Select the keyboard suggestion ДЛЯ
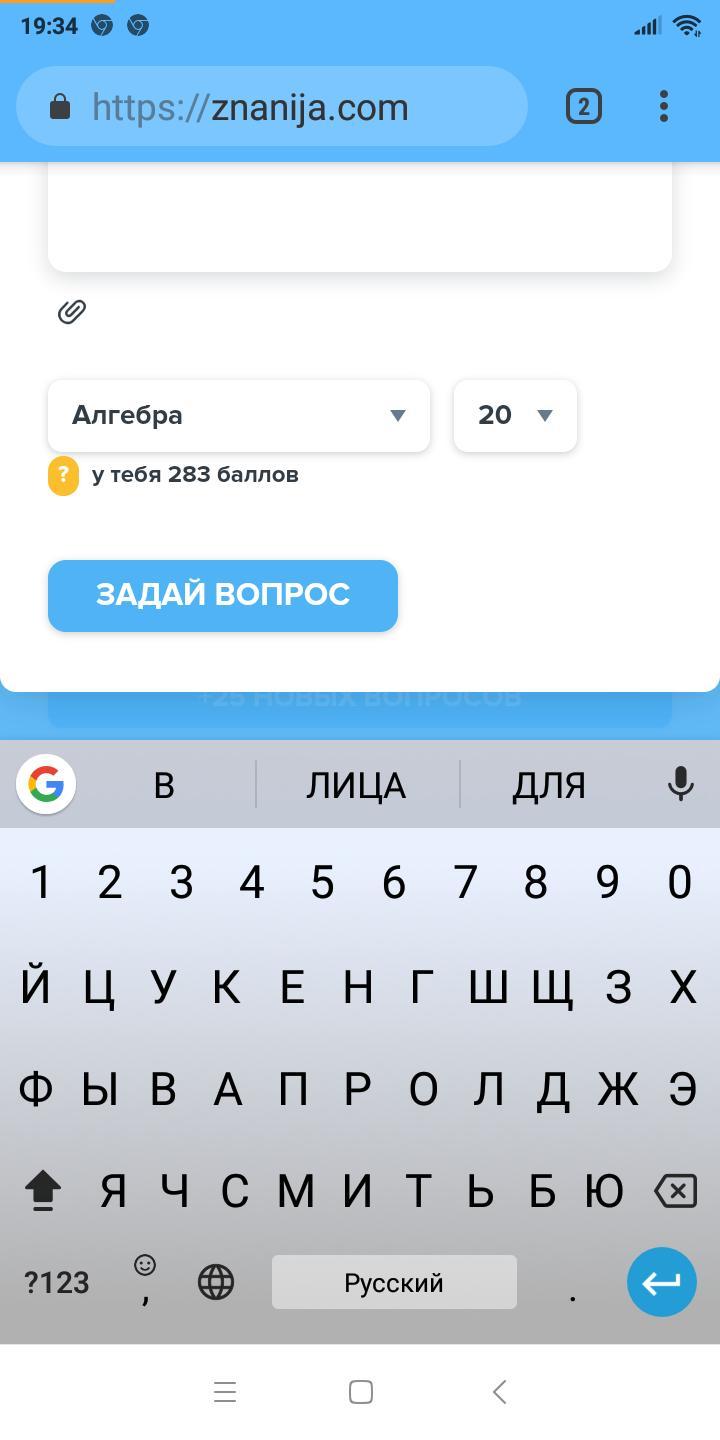 click(548, 785)
